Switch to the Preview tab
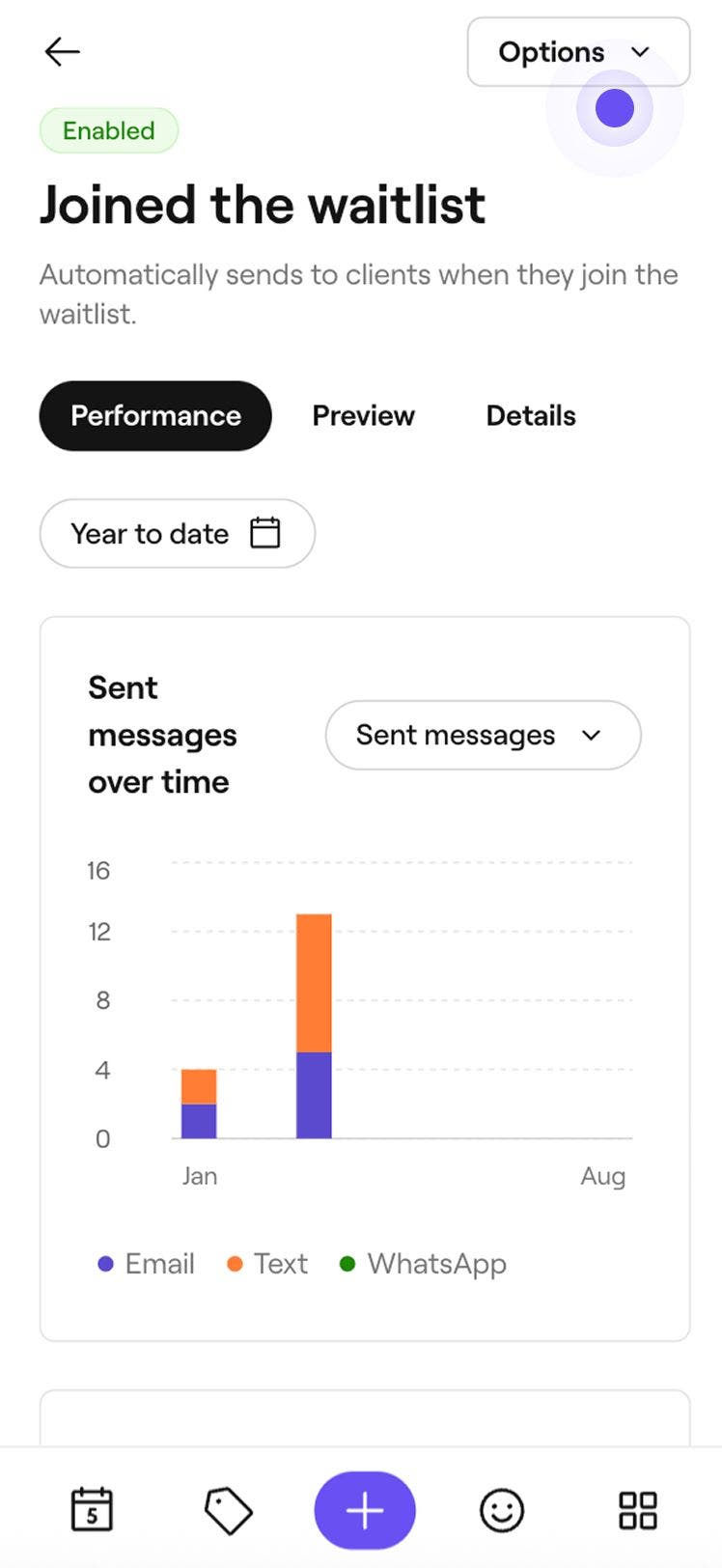Image resolution: width=722 pixels, height=1568 pixels. 363,416
